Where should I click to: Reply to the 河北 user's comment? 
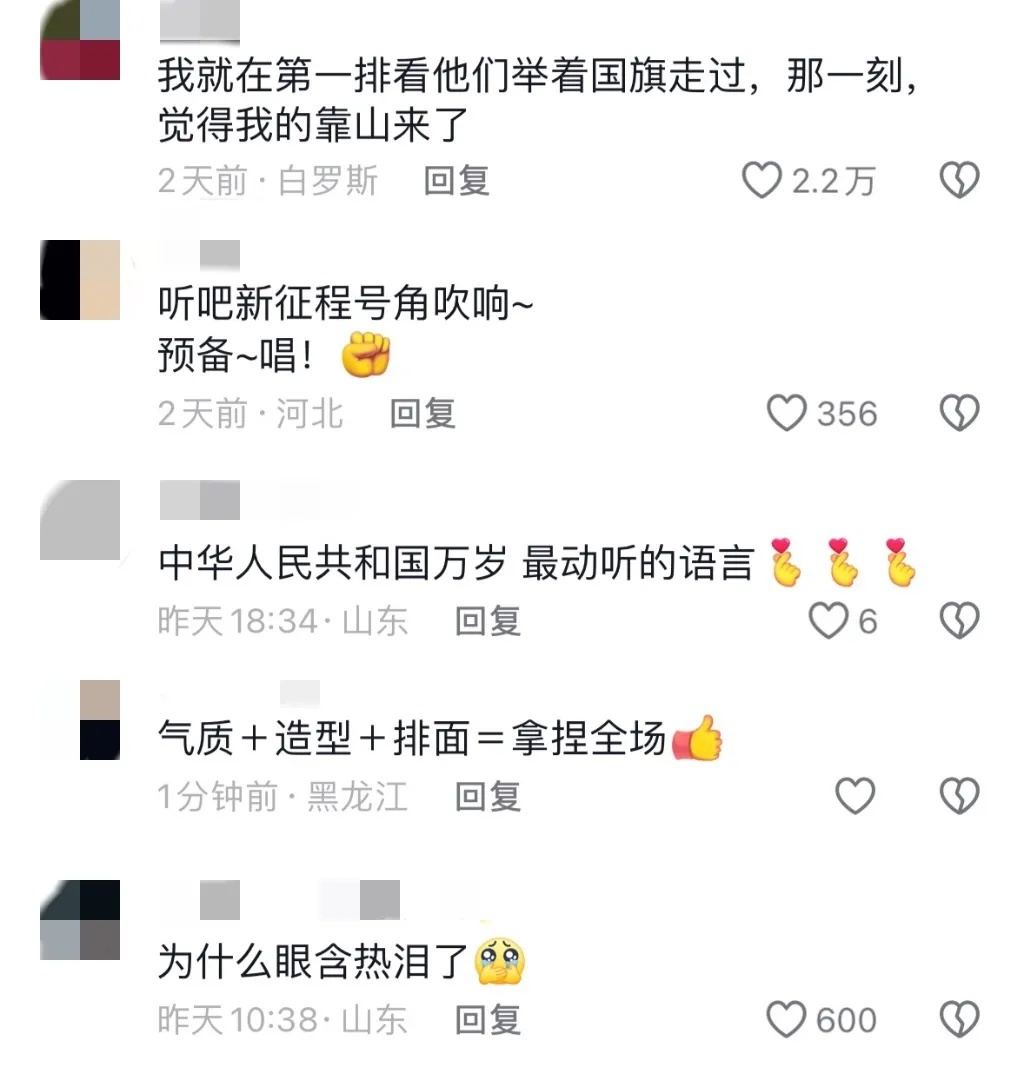(423, 413)
